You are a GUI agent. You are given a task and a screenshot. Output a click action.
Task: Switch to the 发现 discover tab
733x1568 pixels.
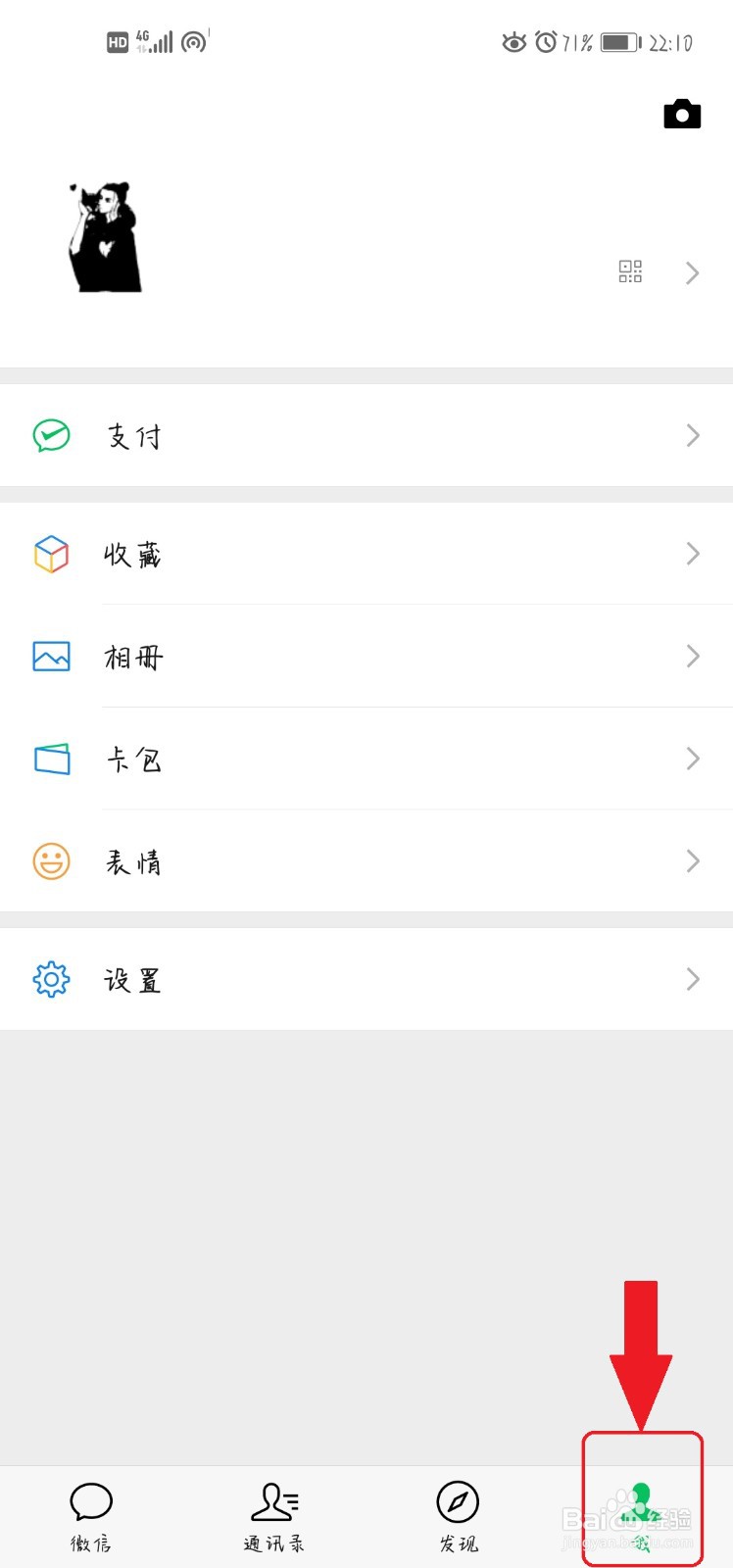(458, 1515)
